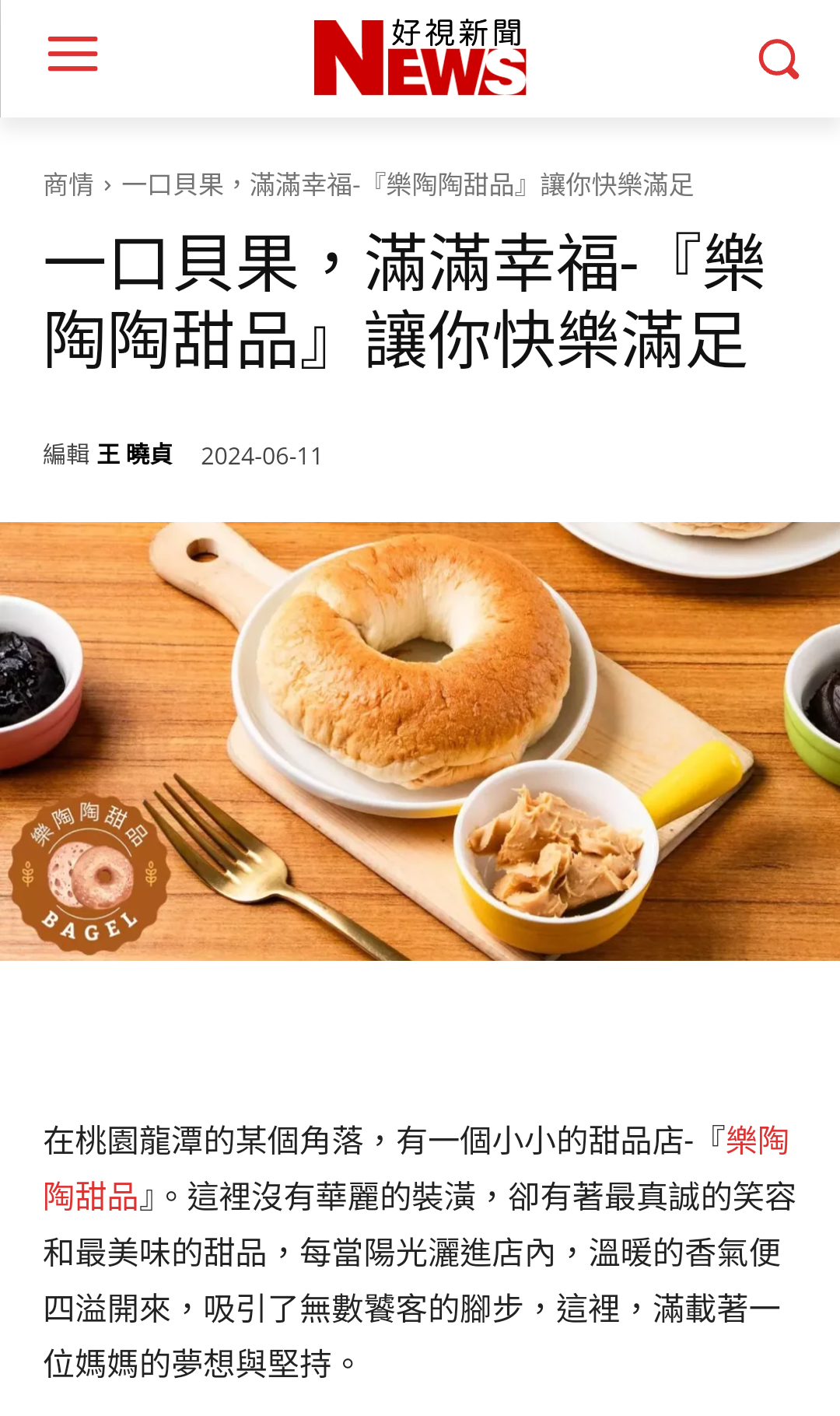
Task: Open editor 王曉貞's author page
Action: point(135,454)
